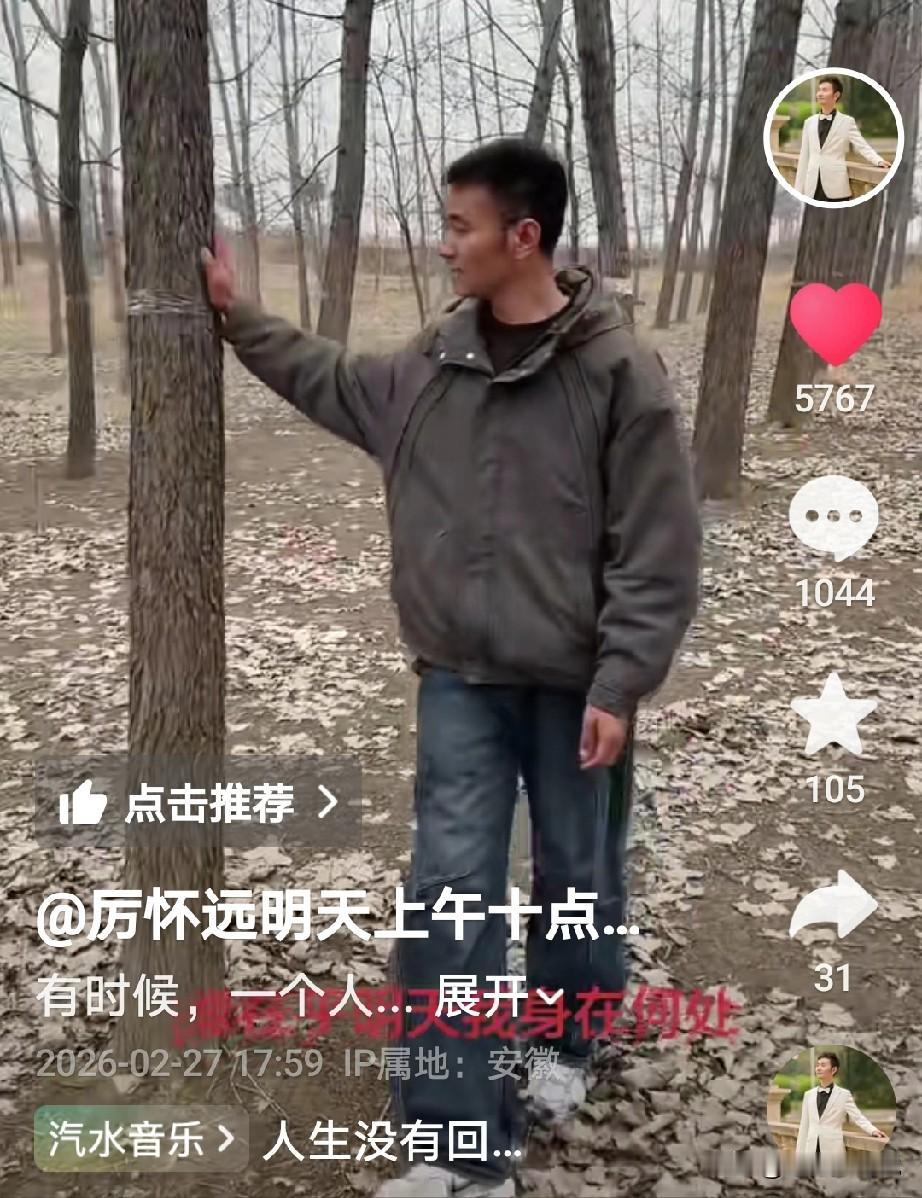Click the share count 31
This screenshot has width=922, height=1198.
832,975
